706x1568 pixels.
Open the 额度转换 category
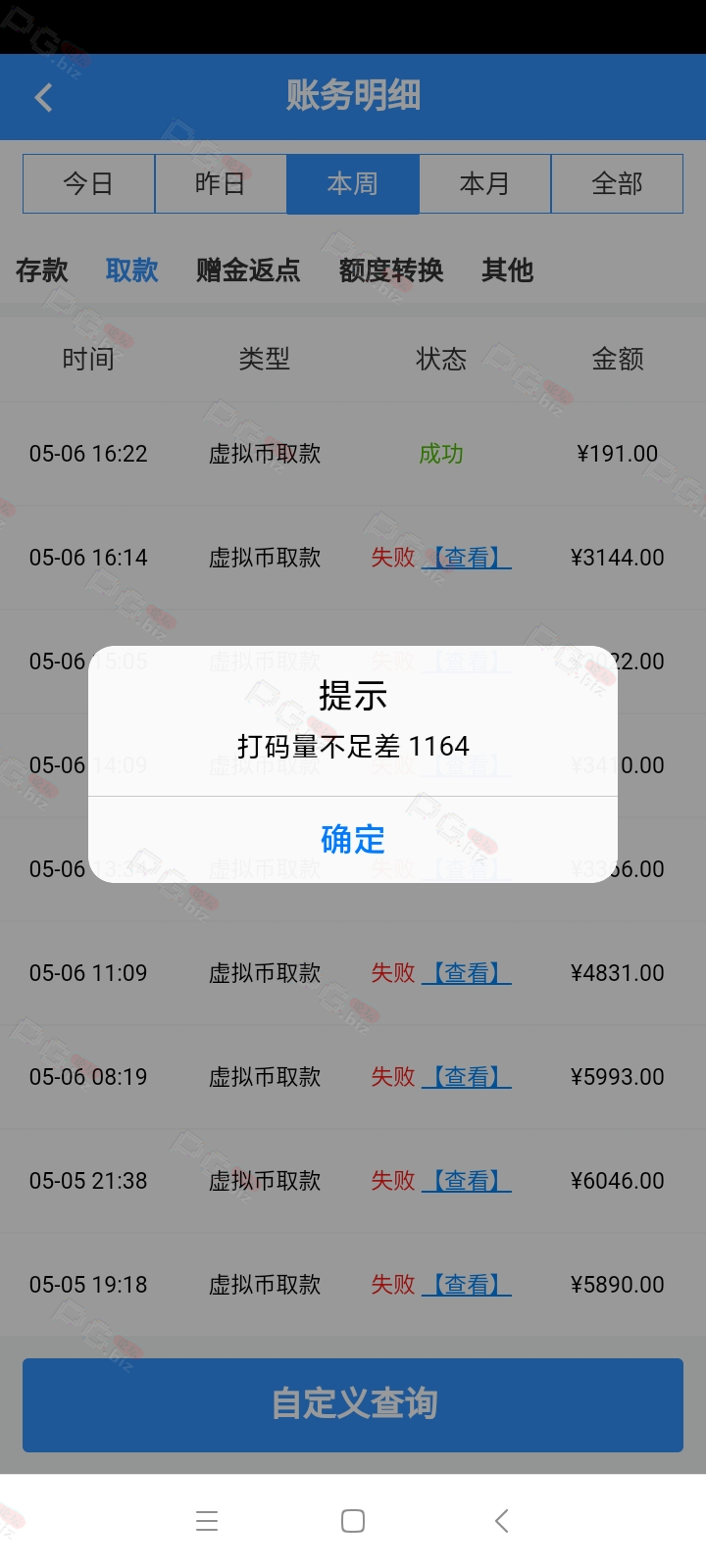click(391, 270)
